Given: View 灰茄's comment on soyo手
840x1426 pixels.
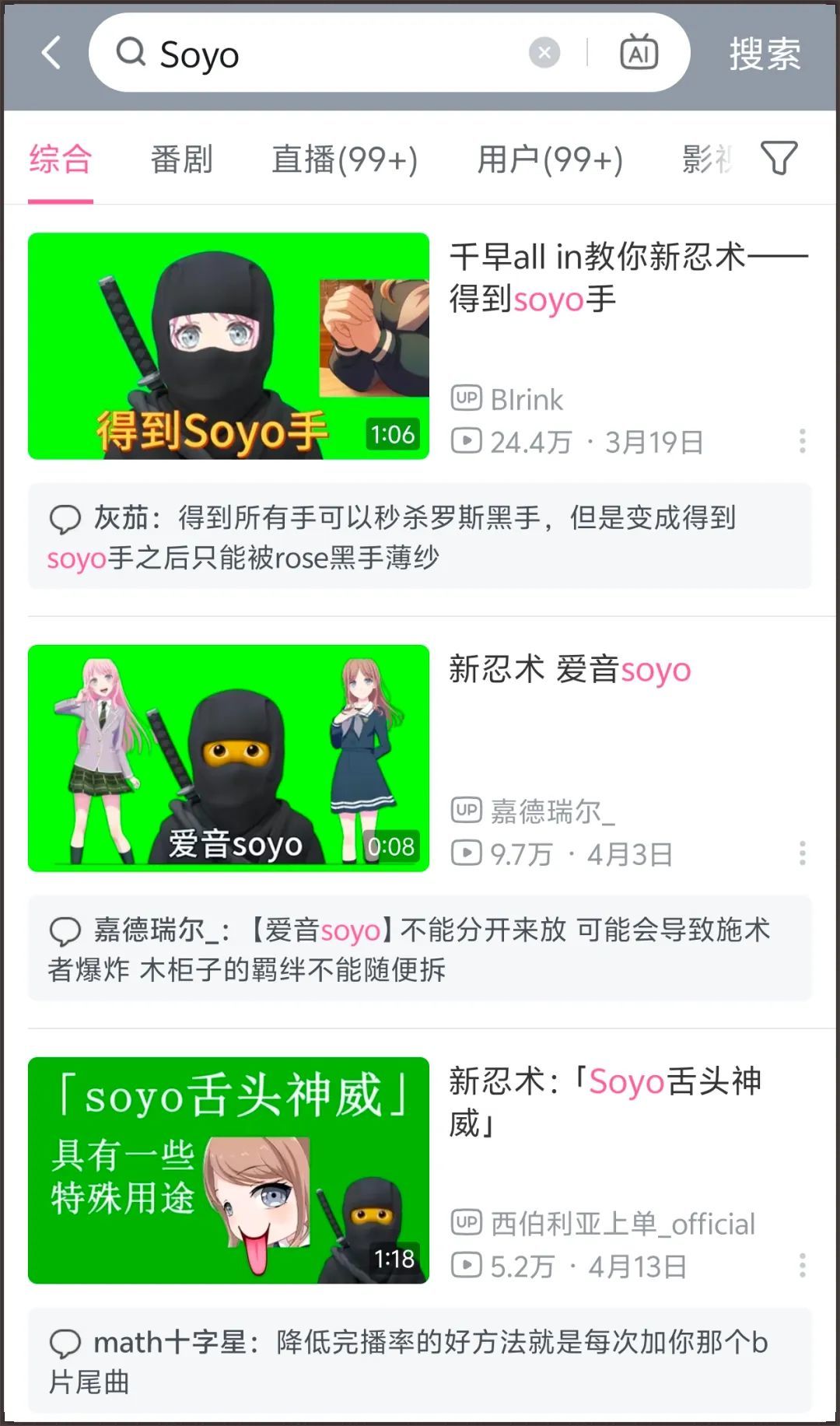Looking at the screenshot, I should (420, 537).
